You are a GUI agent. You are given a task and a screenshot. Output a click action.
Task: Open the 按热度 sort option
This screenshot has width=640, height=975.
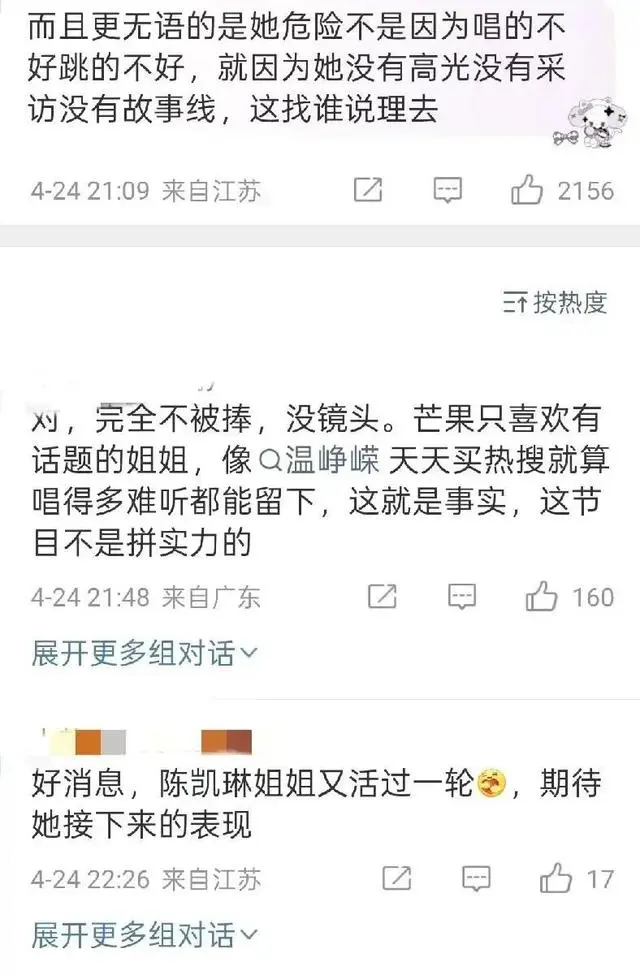pos(556,303)
